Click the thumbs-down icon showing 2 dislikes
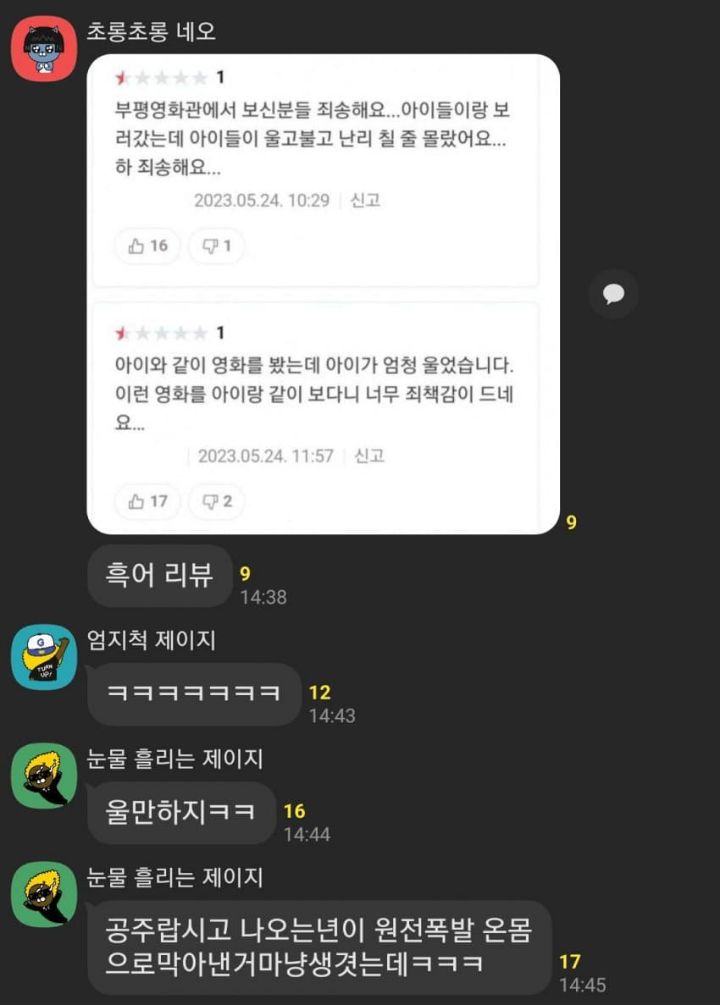720x1005 pixels. [x=215, y=501]
